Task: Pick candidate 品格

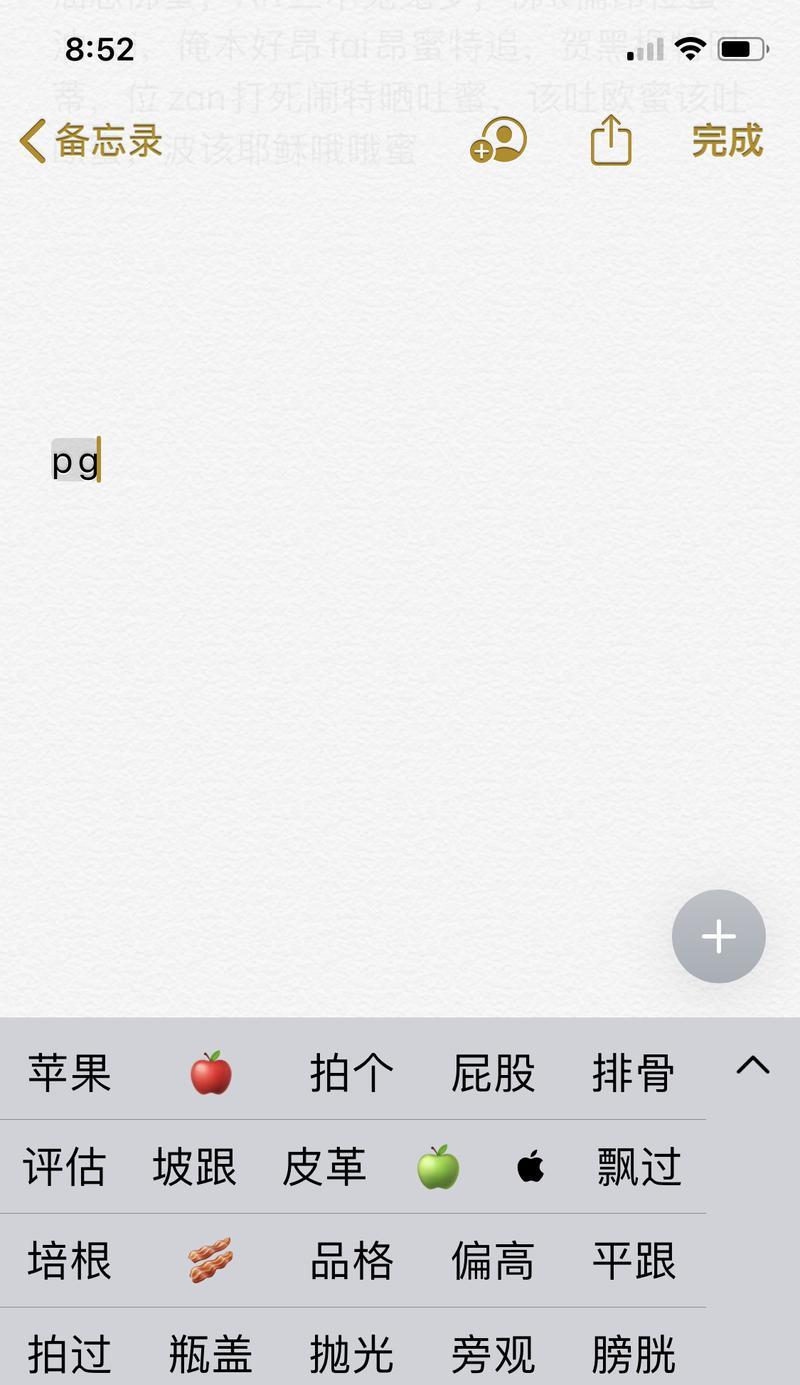Action: 352,1261
